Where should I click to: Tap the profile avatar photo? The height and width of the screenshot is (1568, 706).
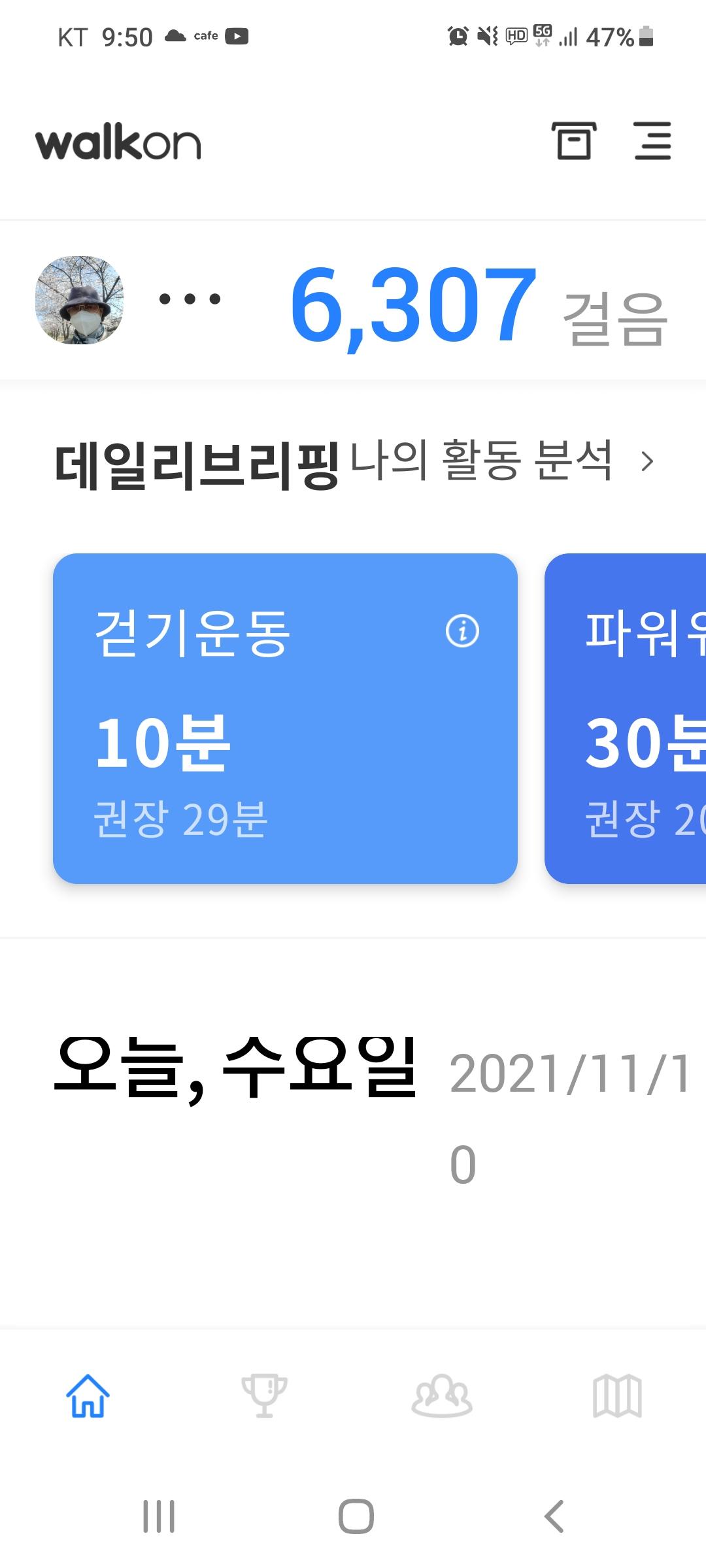pyautogui.click(x=79, y=300)
